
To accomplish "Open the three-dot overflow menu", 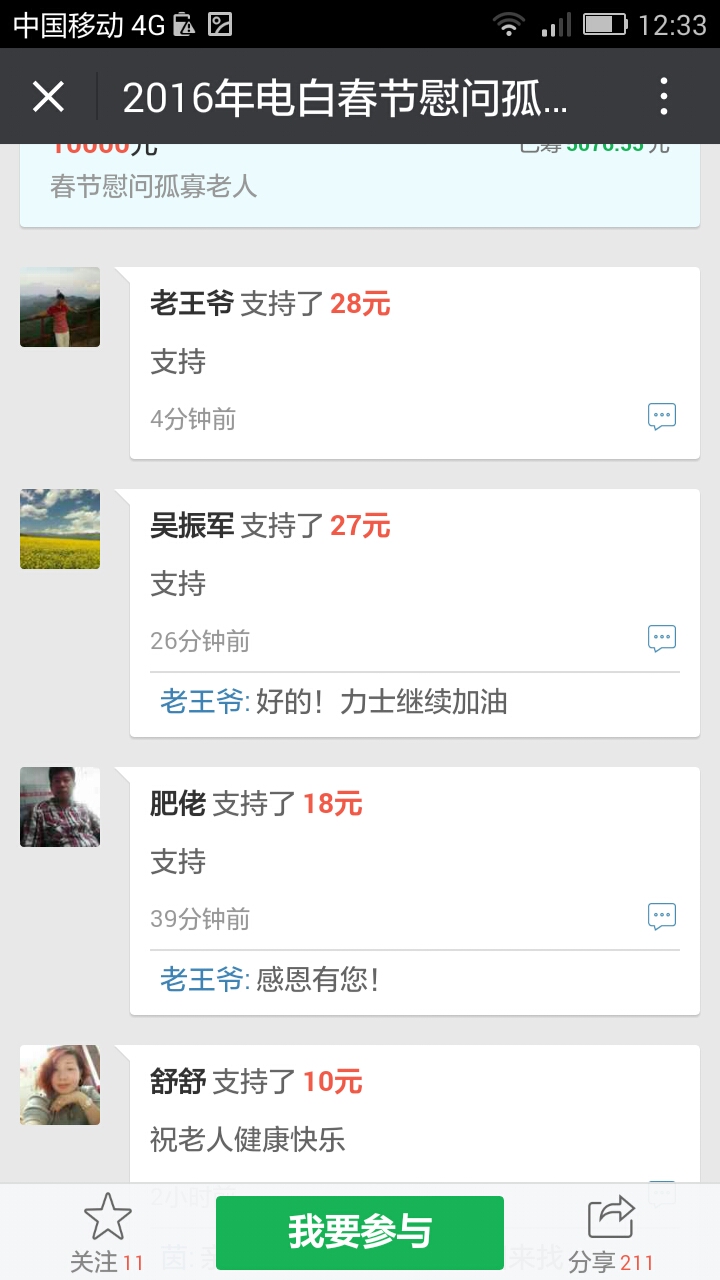I will [x=663, y=97].
